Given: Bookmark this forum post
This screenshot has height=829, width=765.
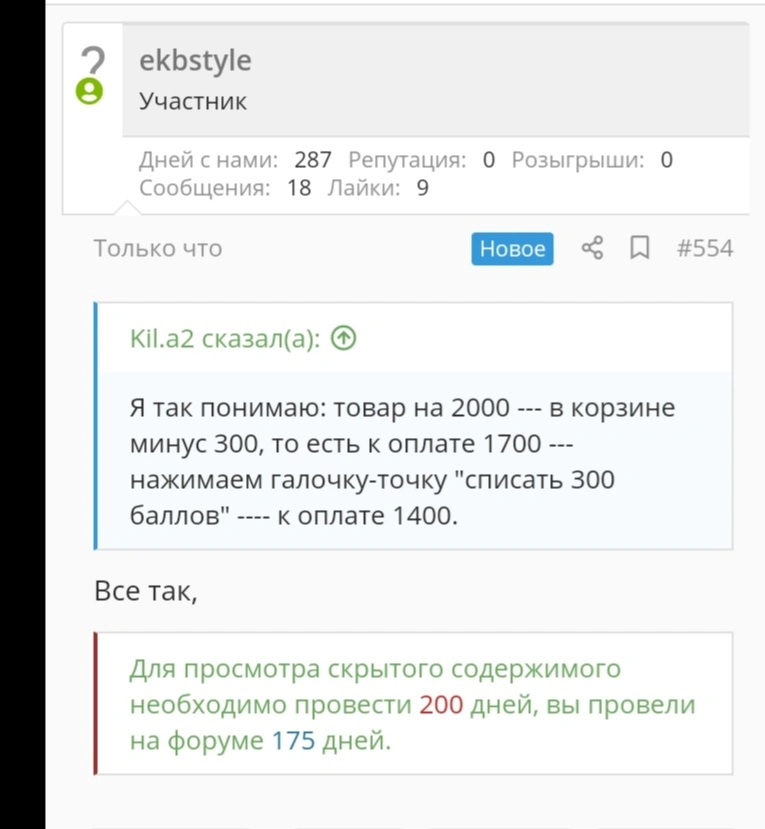Looking at the screenshot, I should 640,248.
